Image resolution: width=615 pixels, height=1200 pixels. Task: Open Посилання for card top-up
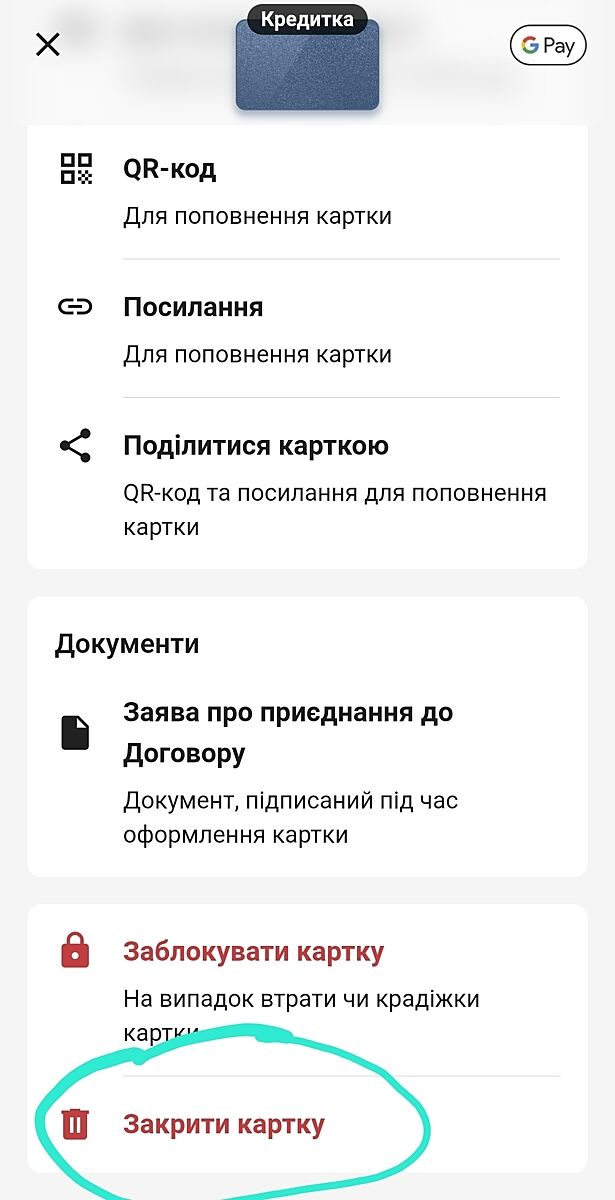coord(193,307)
